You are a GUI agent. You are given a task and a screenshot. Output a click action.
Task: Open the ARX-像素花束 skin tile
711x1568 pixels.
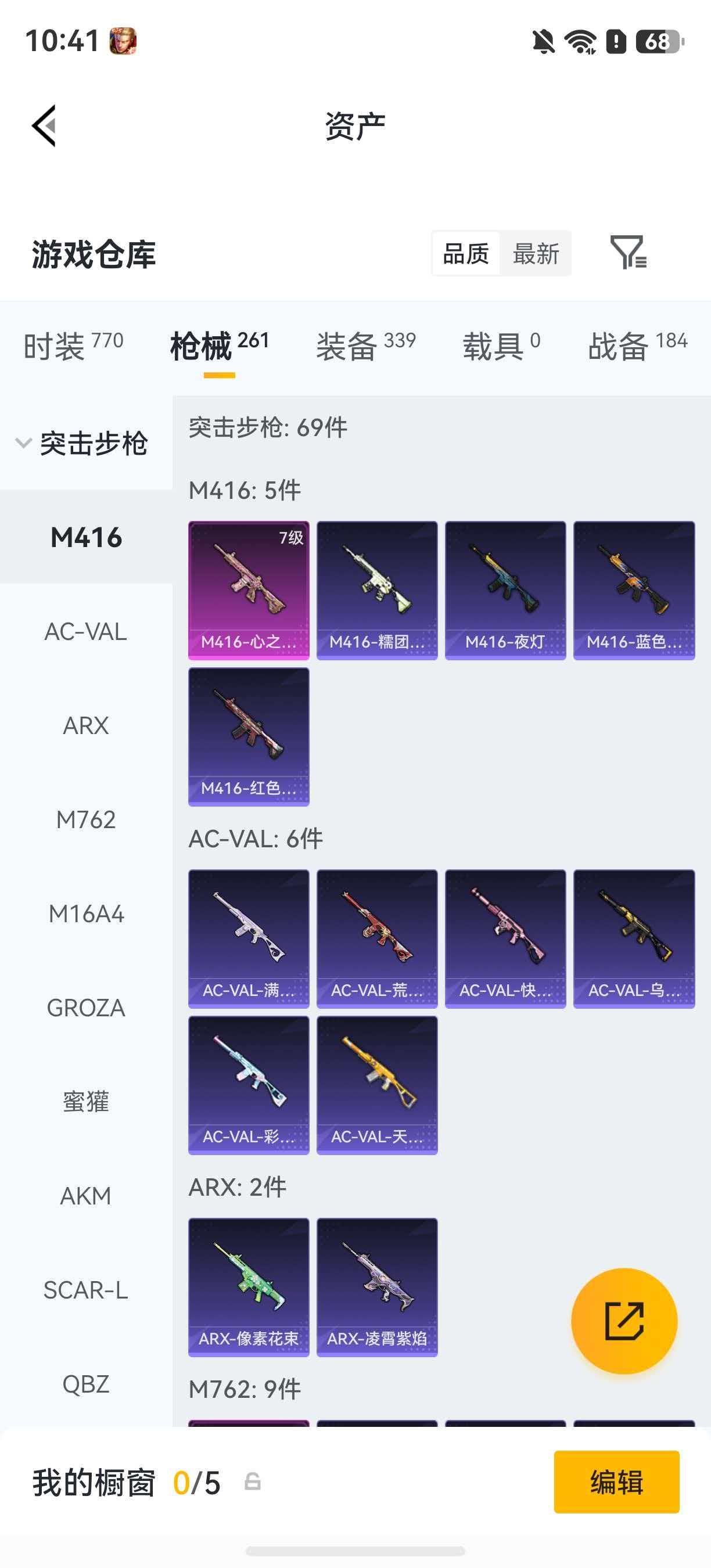click(x=249, y=1287)
